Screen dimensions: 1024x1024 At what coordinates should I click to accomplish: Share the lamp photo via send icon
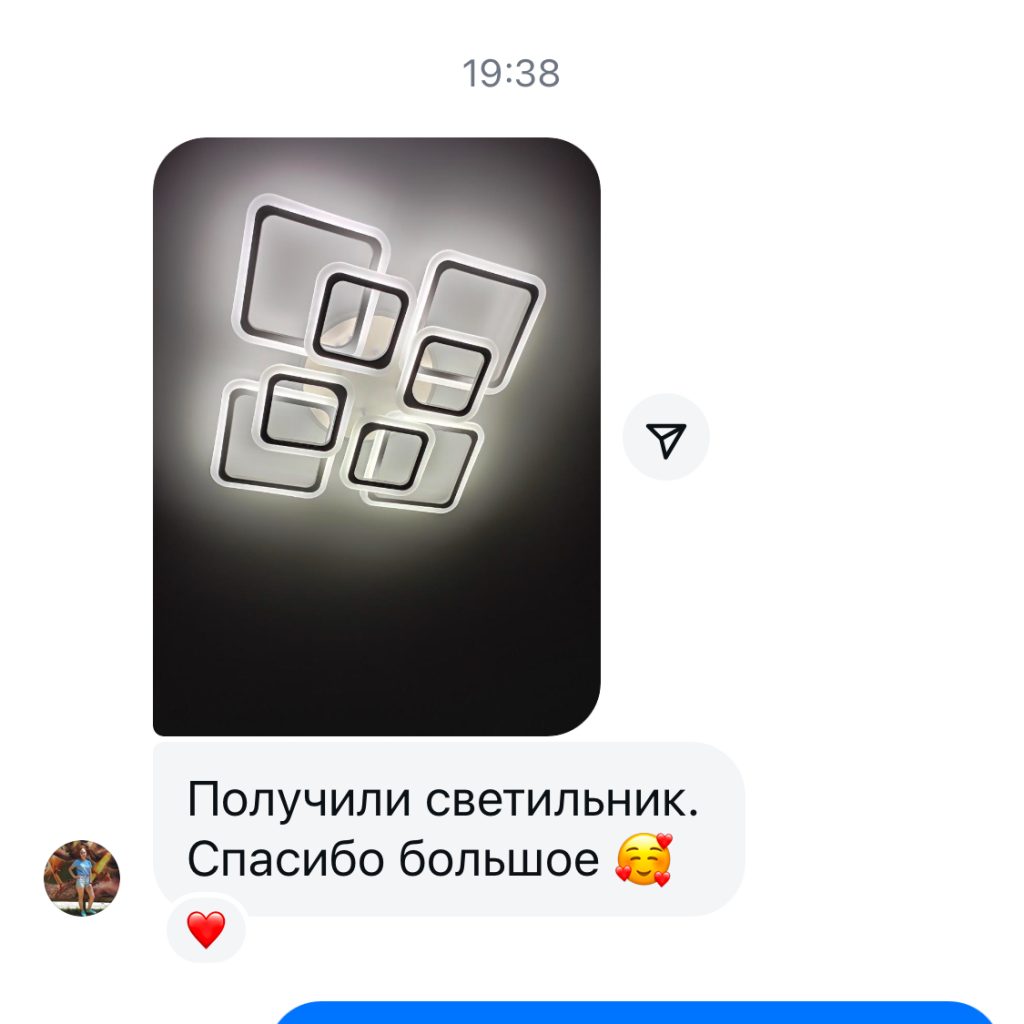[665, 438]
